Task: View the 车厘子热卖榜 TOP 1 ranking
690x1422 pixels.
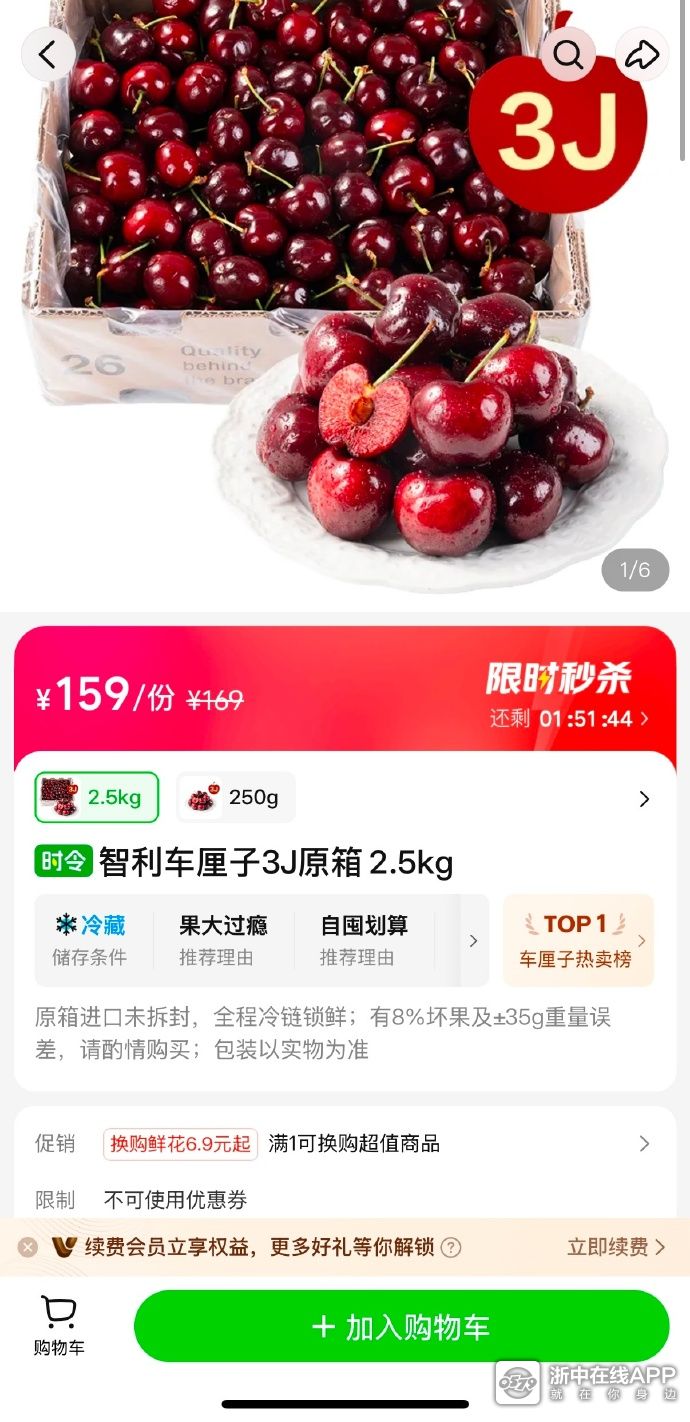Action: coord(578,940)
